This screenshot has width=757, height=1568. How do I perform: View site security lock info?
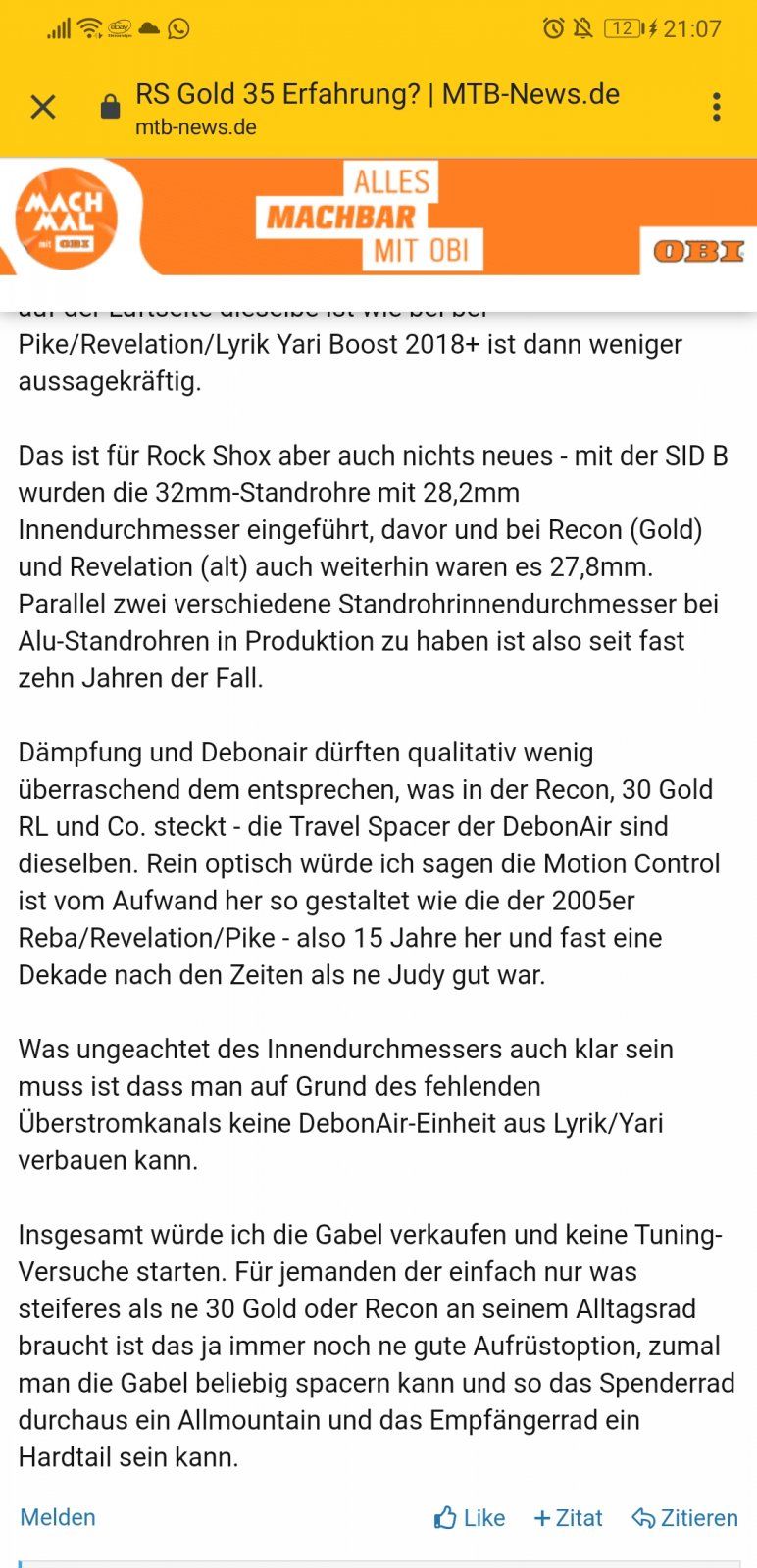(x=111, y=107)
